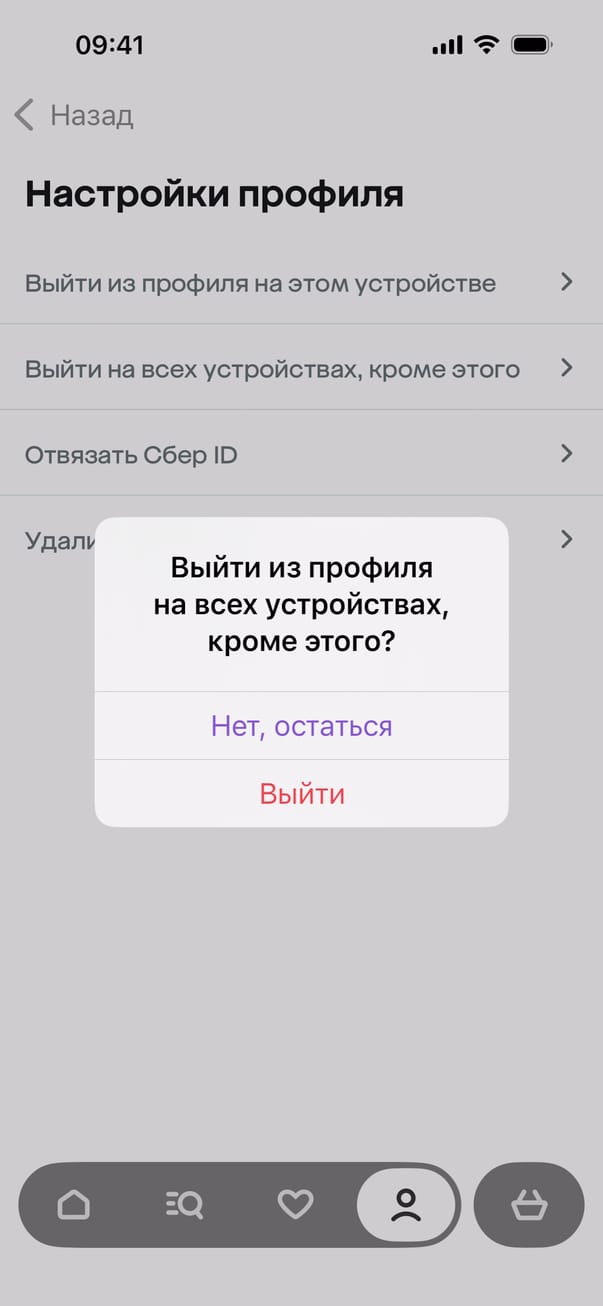
Task: Confirm logout with "Выйти"
Action: click(301, 794)
